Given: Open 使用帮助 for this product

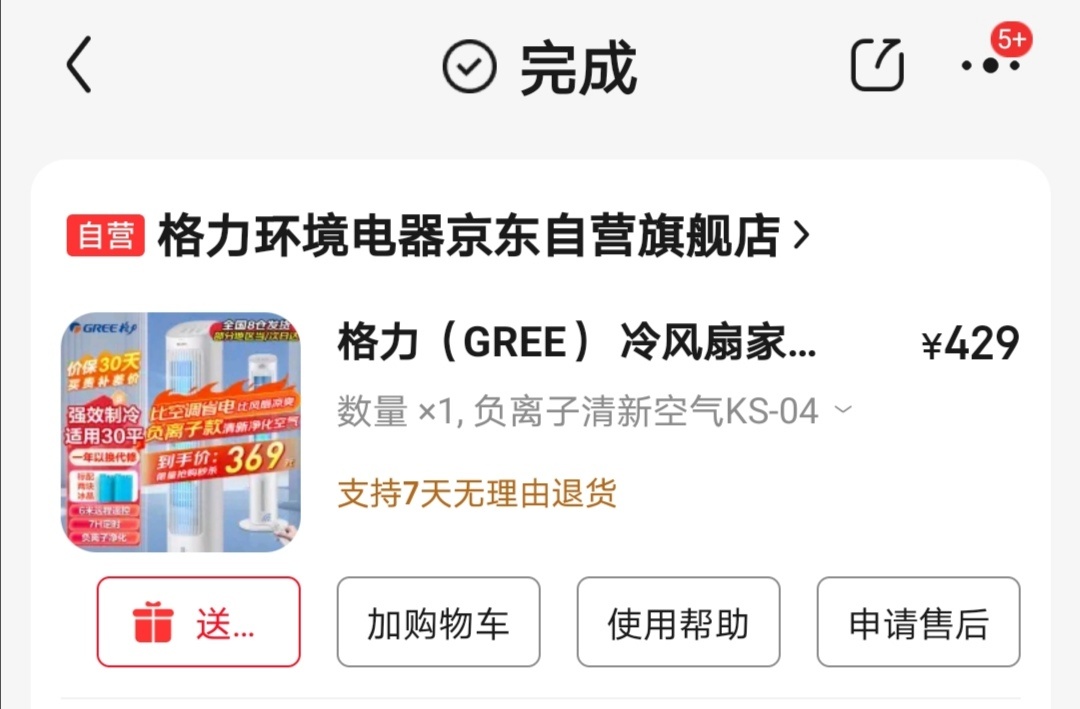Looking at the screenshot, I should (678, 622).
